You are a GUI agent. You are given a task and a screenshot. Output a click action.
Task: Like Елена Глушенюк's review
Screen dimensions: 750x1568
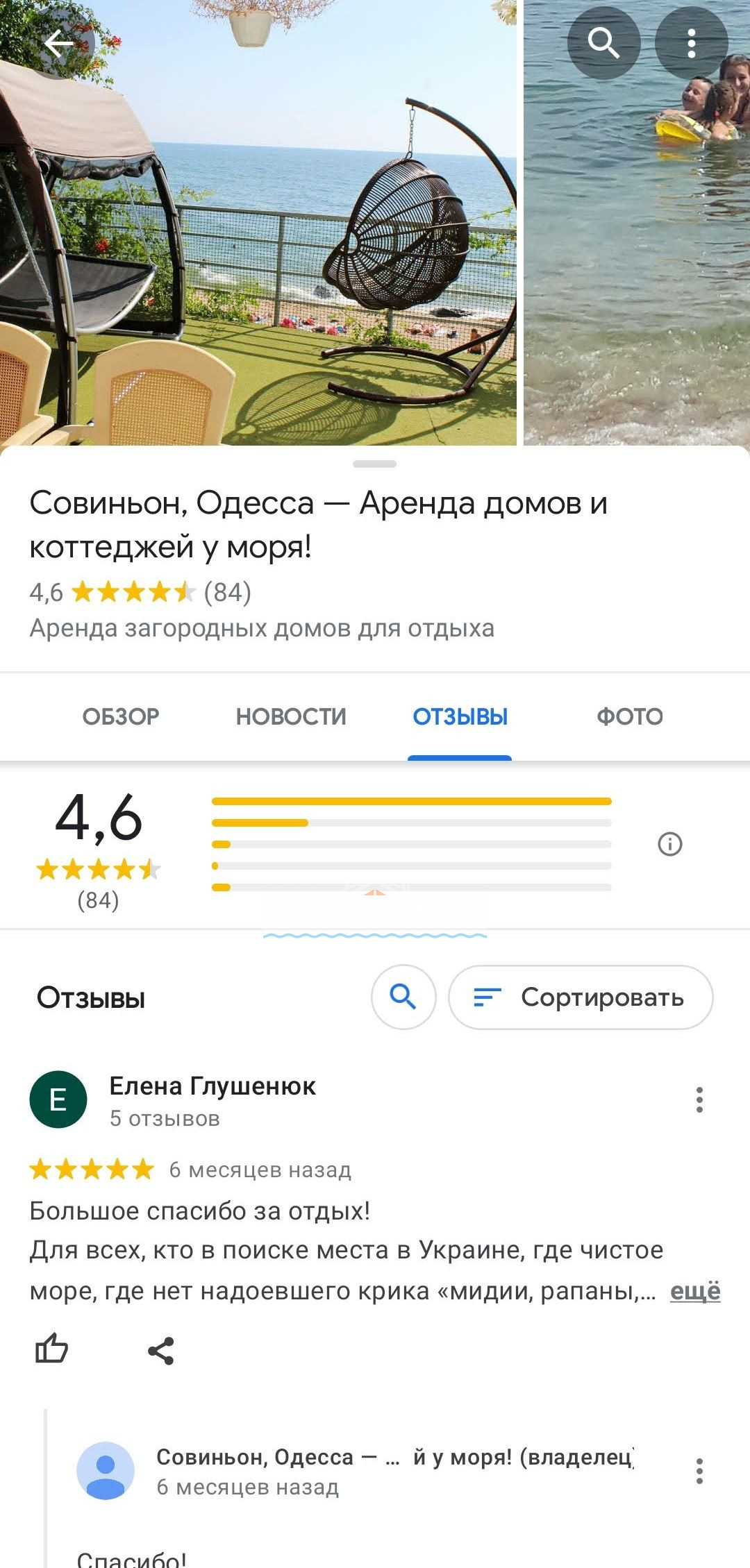pyautogui.click(x=52, y=1350)
